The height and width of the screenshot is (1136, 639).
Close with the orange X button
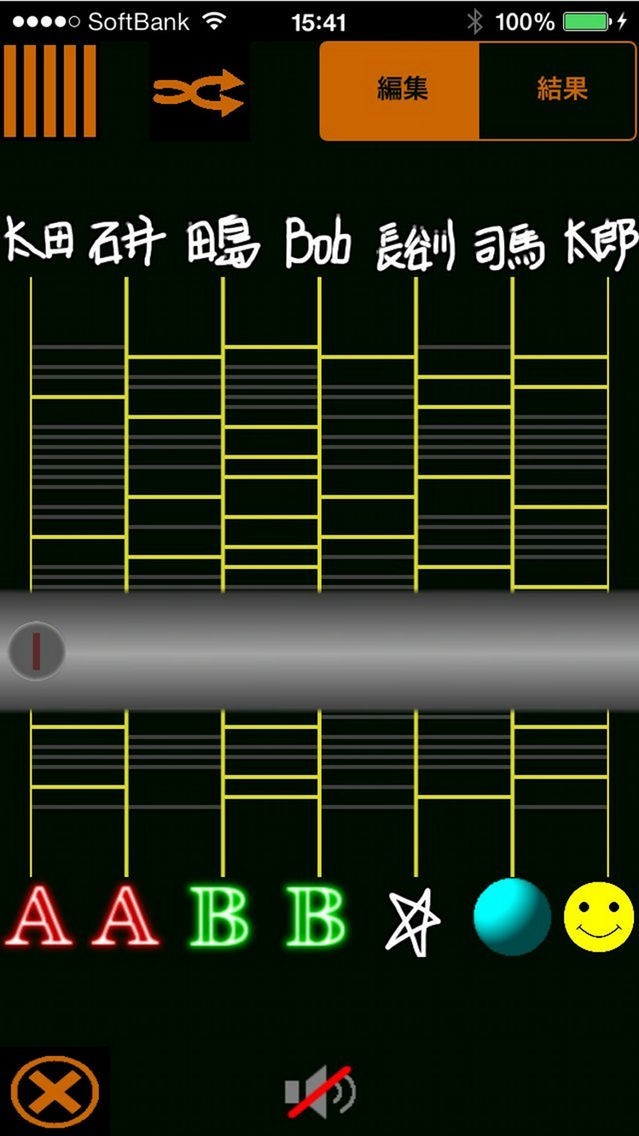pos(54,1091)
